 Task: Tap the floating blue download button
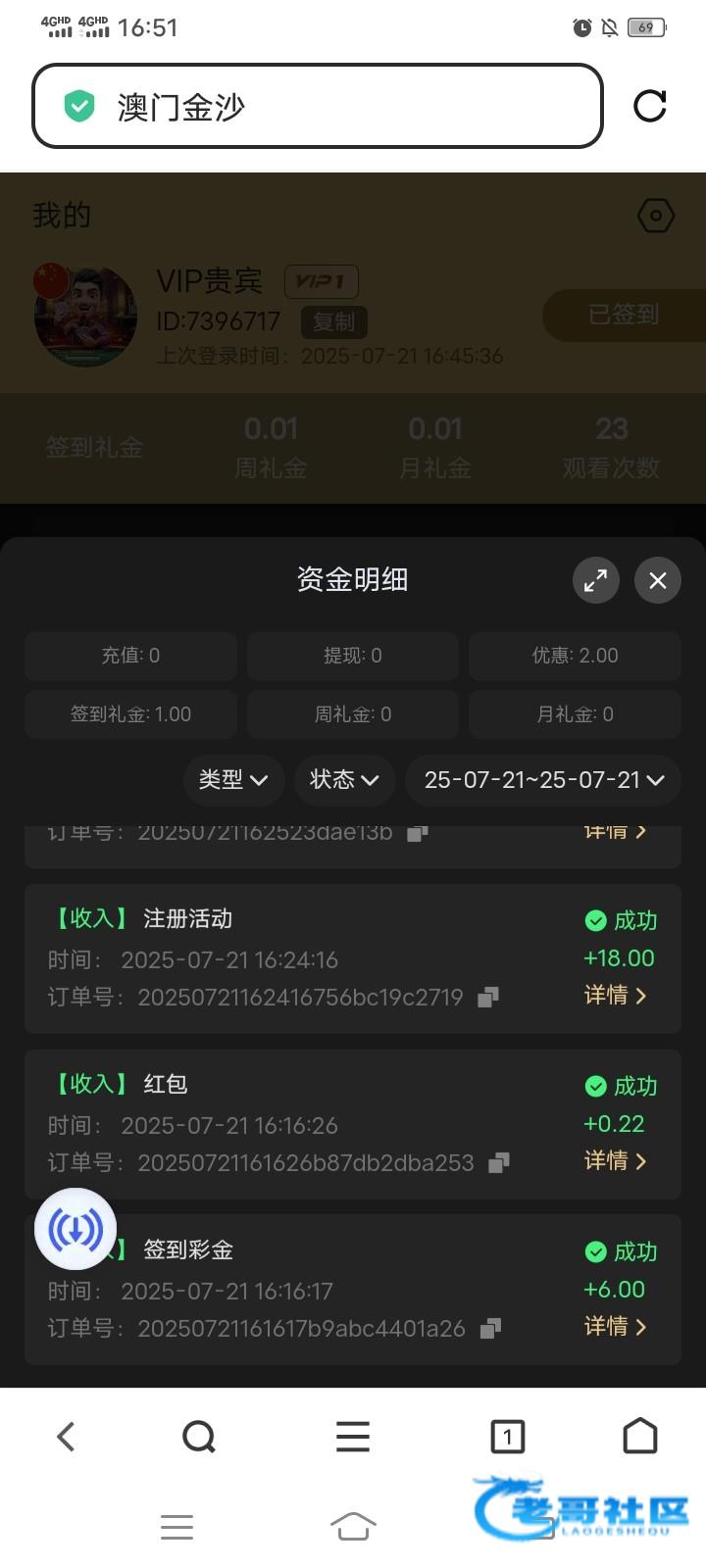click(76, 1229)
